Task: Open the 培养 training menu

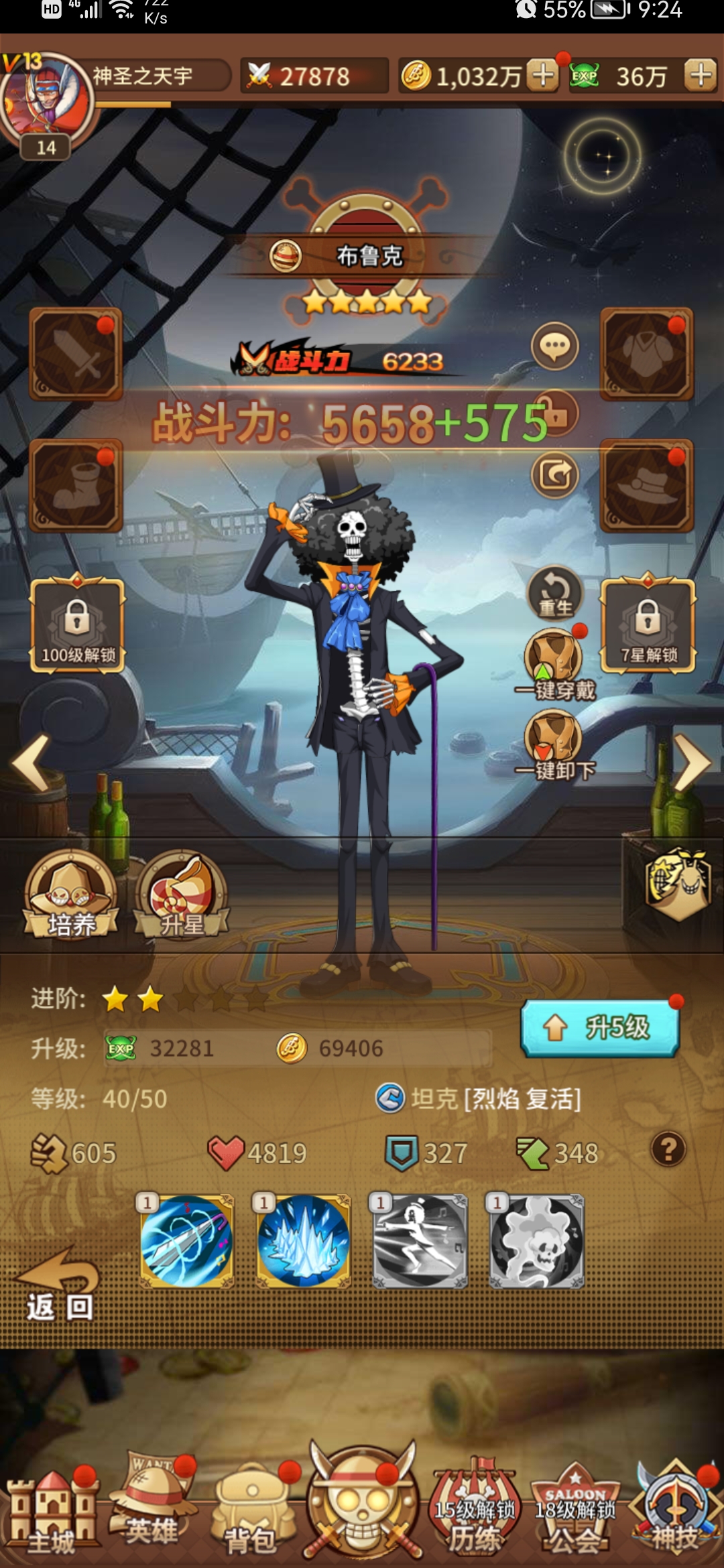Action: point(71,895)
